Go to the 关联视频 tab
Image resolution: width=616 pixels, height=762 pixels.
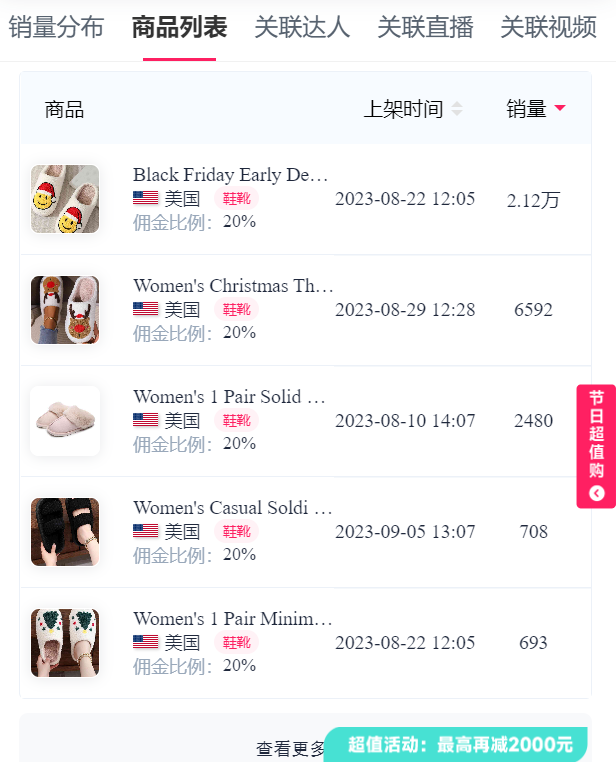coord(548,28)
